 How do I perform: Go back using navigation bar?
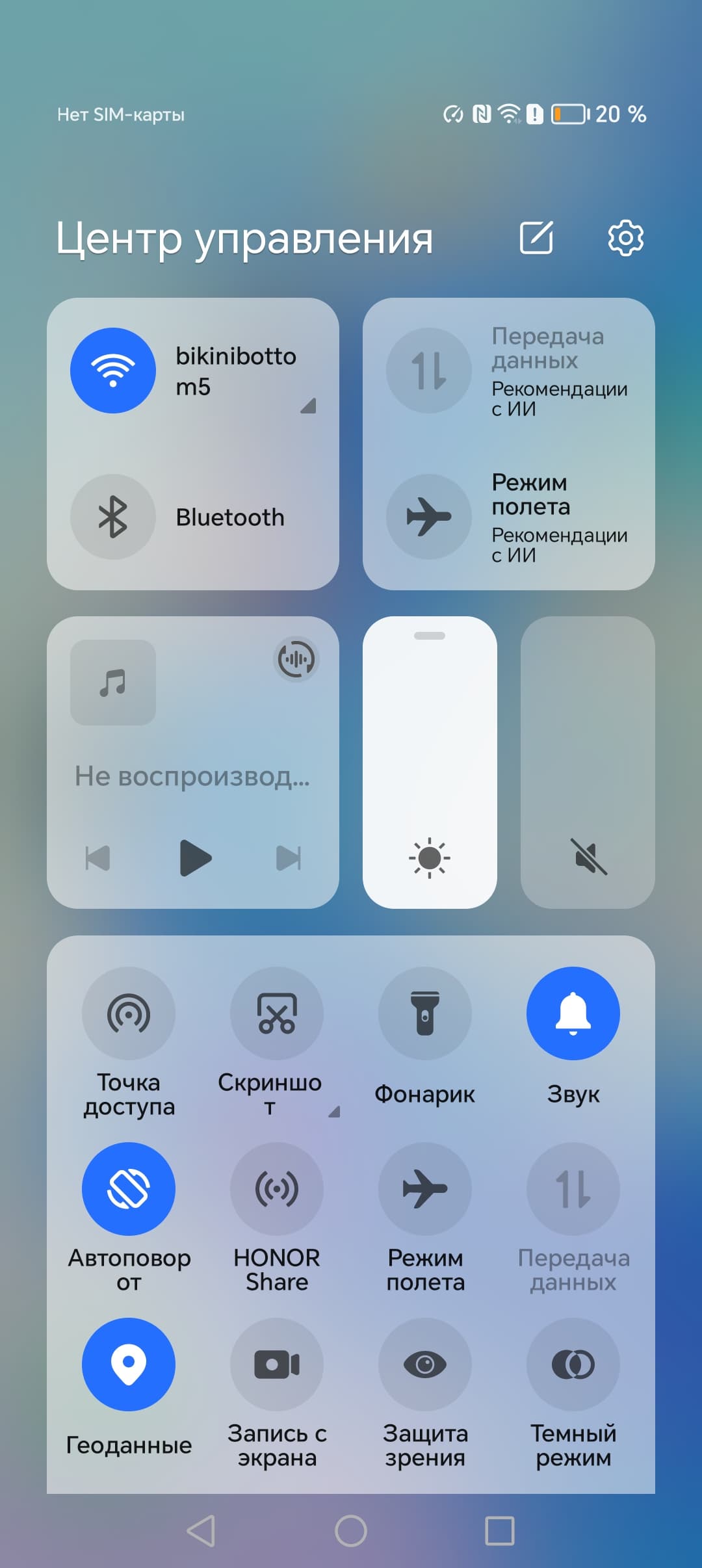tap(201, 1531)
